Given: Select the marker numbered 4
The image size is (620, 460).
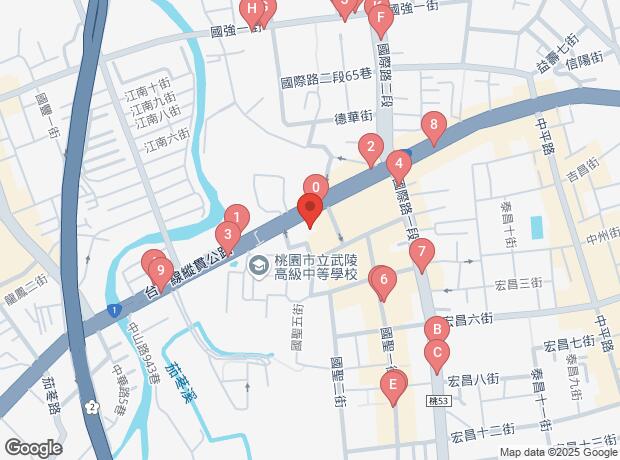Looking at the screenshot, I should tap(399, 164).
